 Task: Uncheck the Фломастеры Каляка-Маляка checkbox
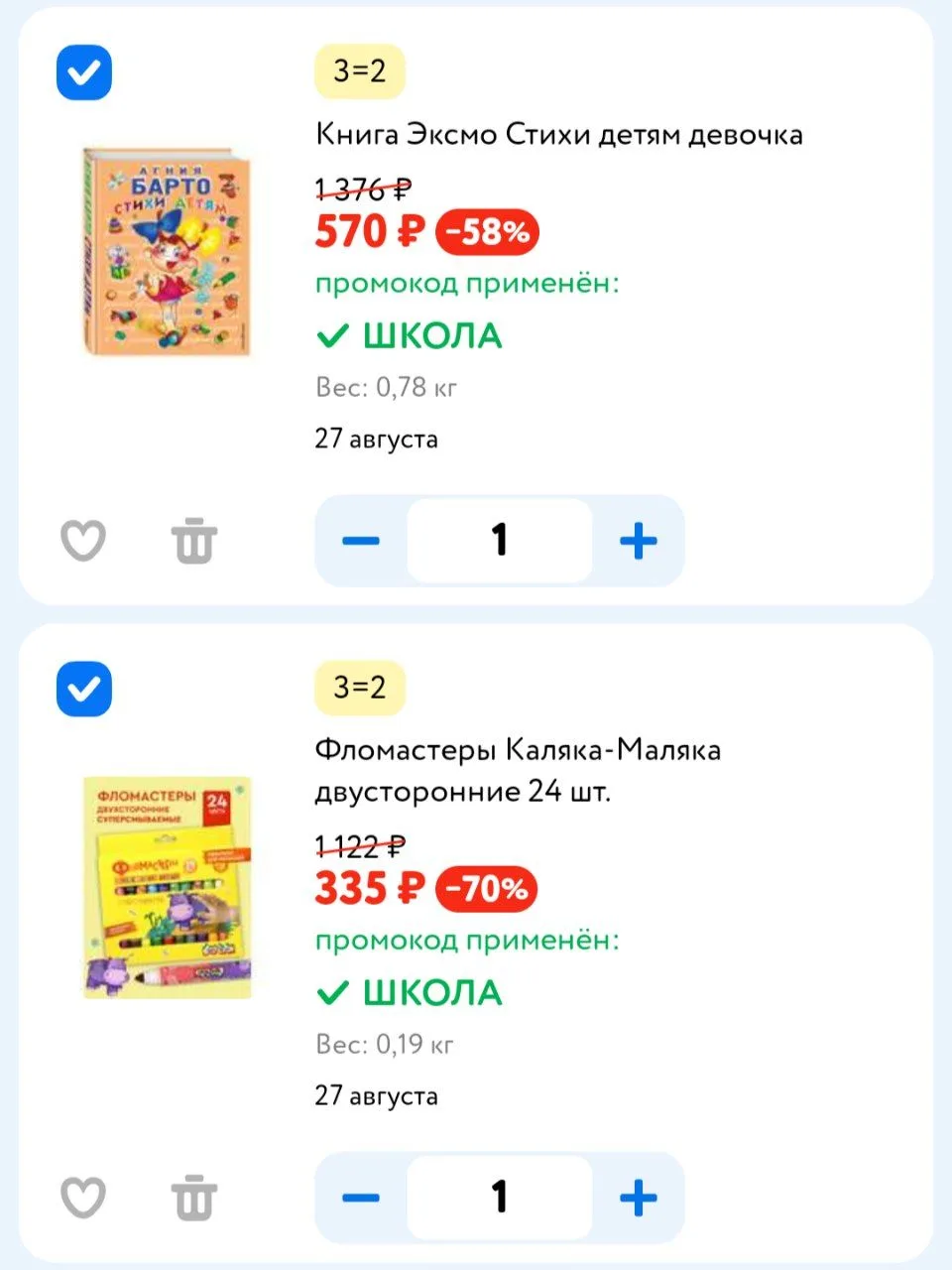click(x=84, y=689)
